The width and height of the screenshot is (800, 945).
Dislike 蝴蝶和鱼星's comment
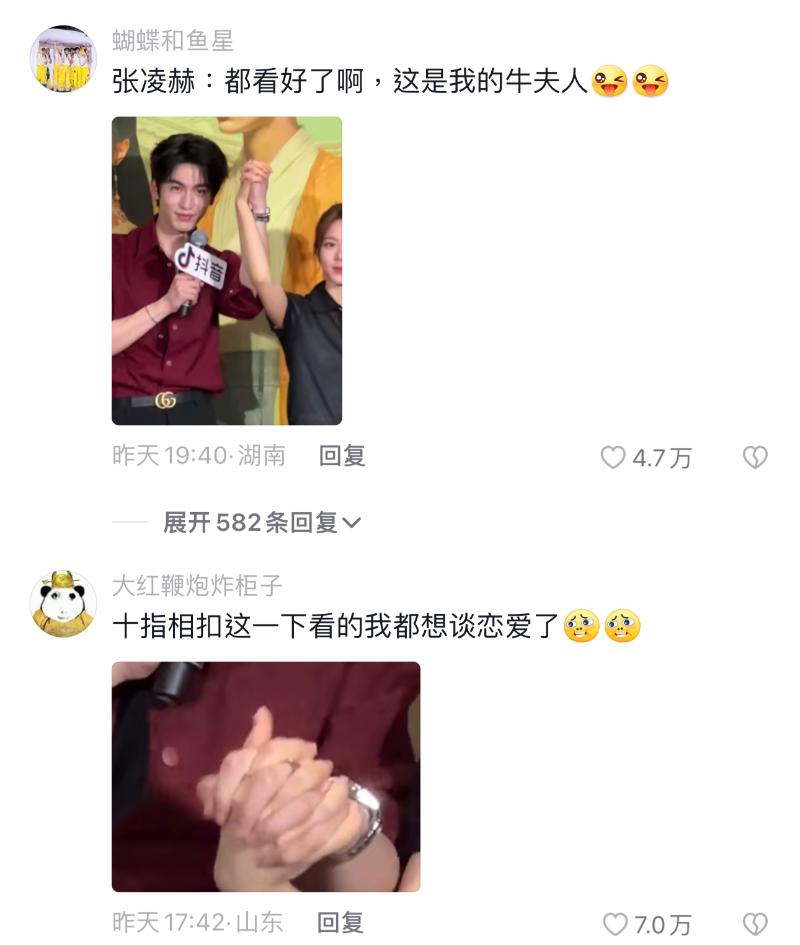[x=755, y=458]
